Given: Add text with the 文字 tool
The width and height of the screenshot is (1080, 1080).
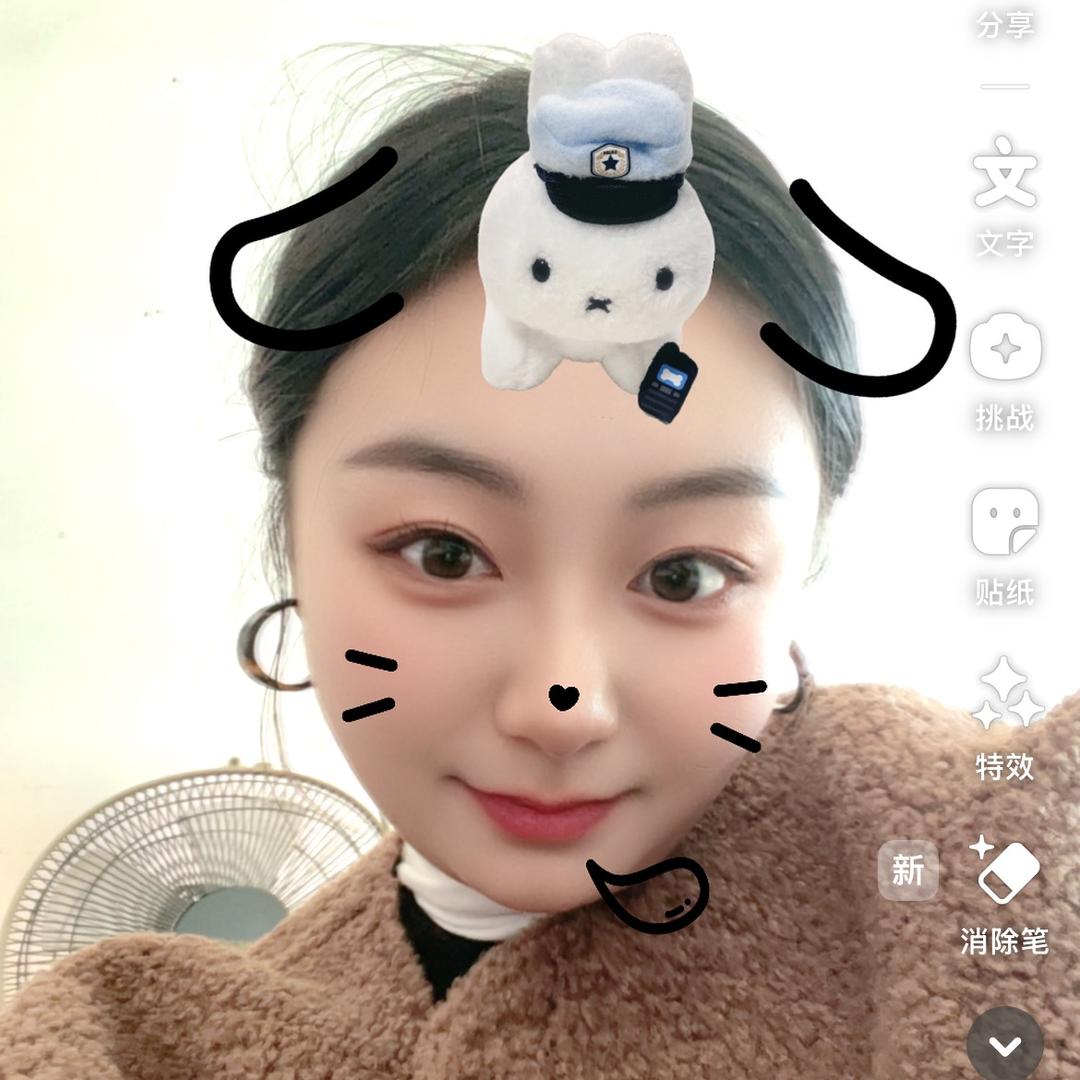Looking at the screenshot, I should (x=1005, y=196).
